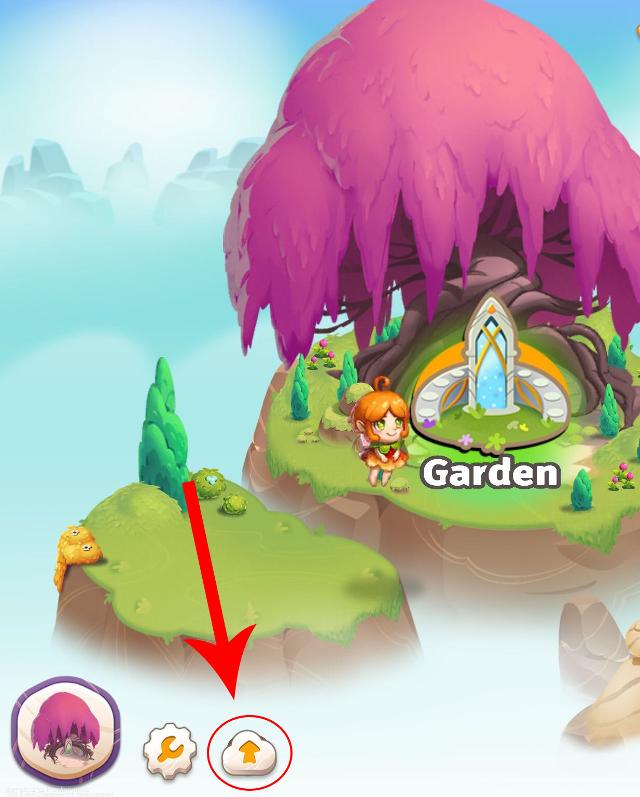Tap the cloud upload arrow icon
This screenshot has height=797, width=640.
tap(248, 748)
